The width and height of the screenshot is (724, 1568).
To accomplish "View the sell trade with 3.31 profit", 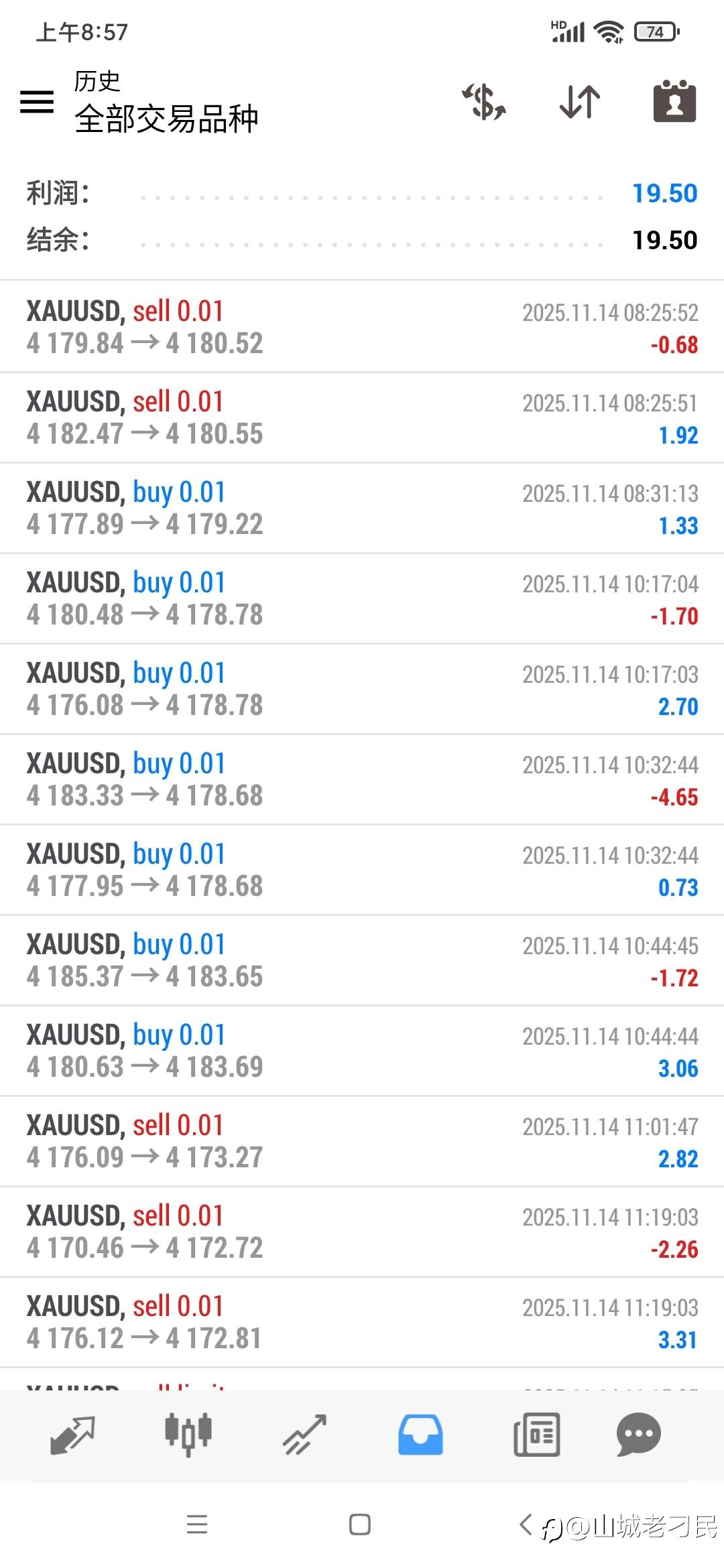I will point(362,1322).
